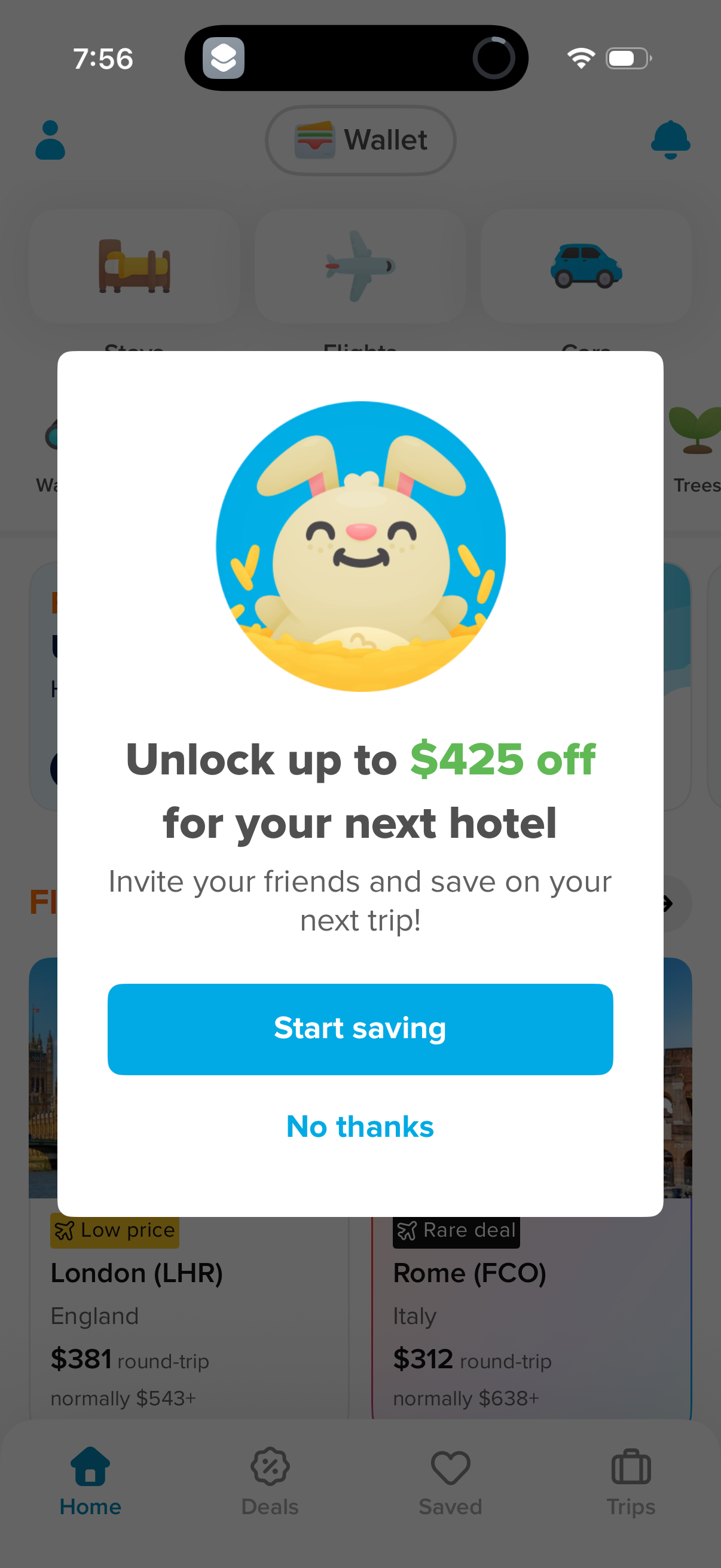This screenshot has height=1568, width=721.
Task: Open the Trips tab
Action: (x=631, y=1487)
